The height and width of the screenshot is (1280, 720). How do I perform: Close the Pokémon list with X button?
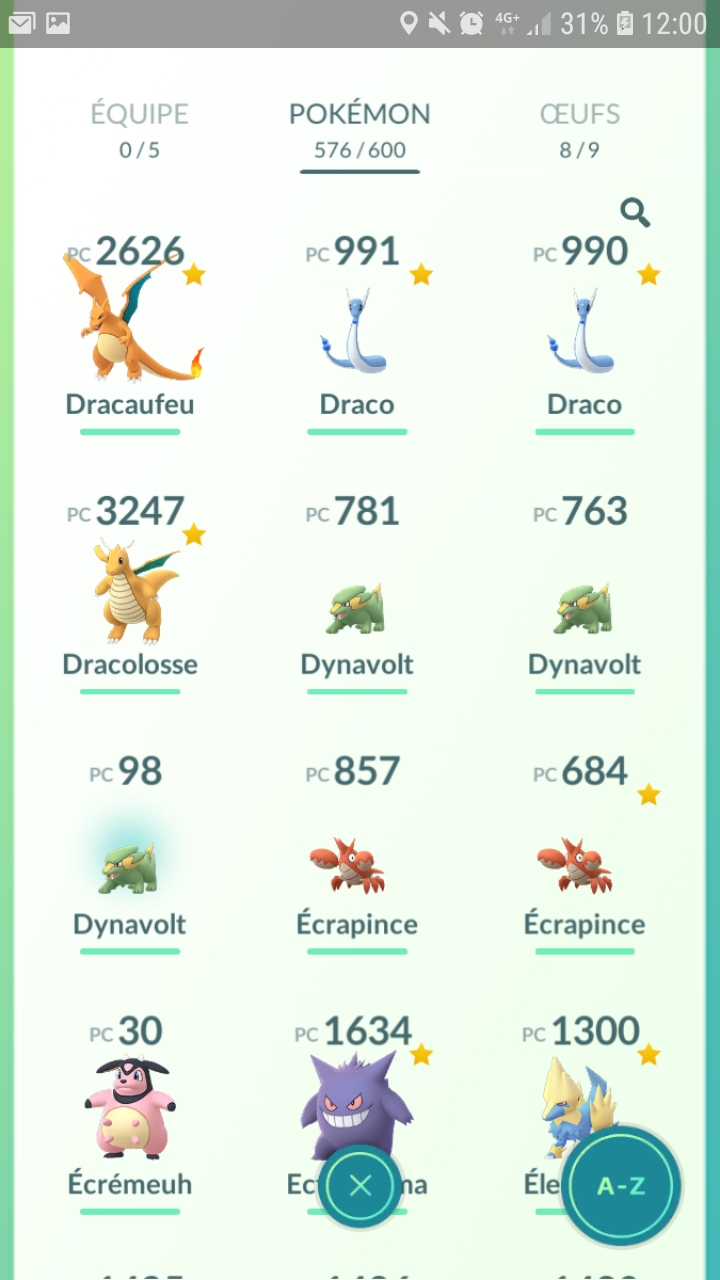click(x=360, y=1186)
